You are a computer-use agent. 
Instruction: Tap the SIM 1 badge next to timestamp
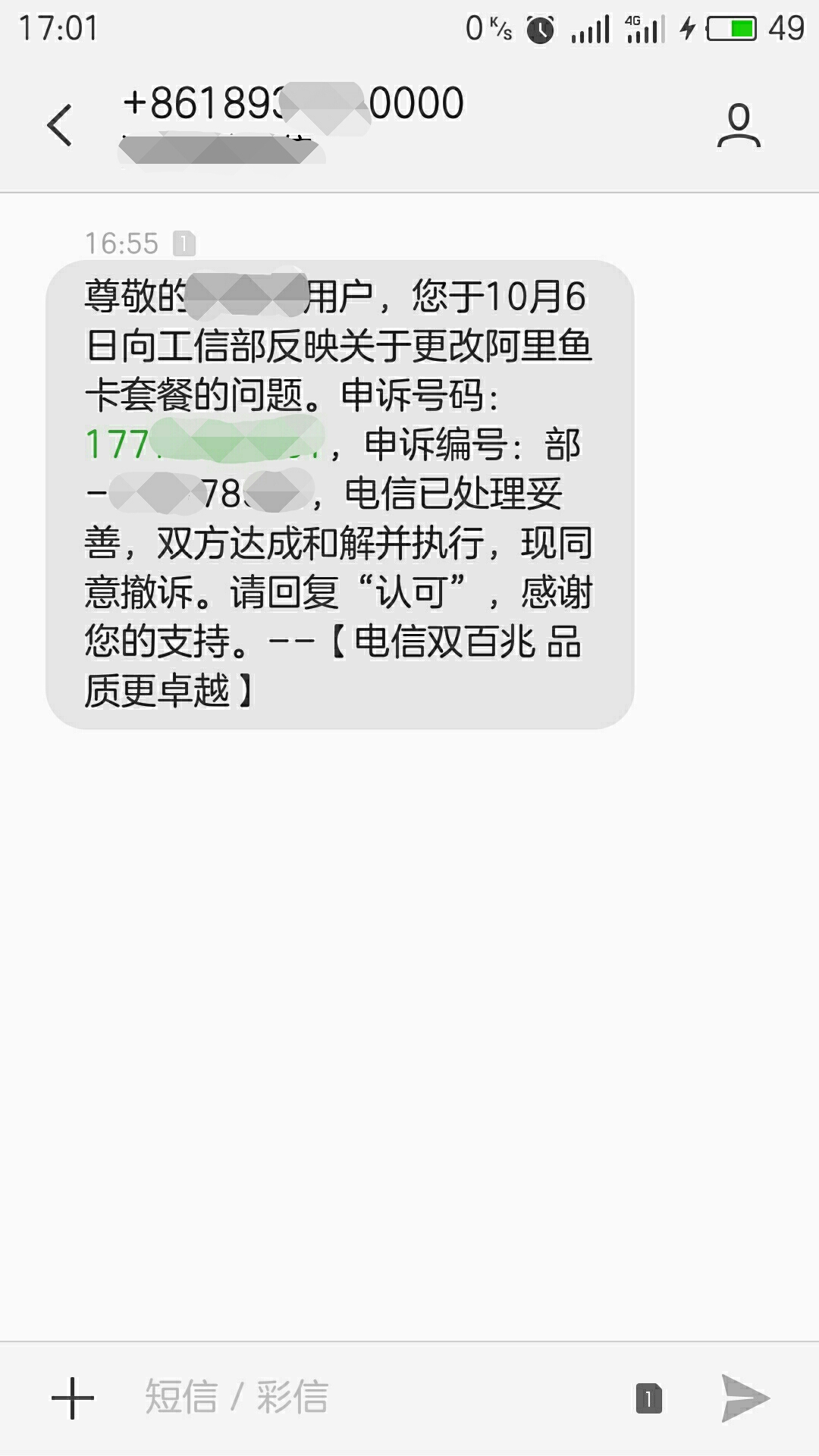184,244
